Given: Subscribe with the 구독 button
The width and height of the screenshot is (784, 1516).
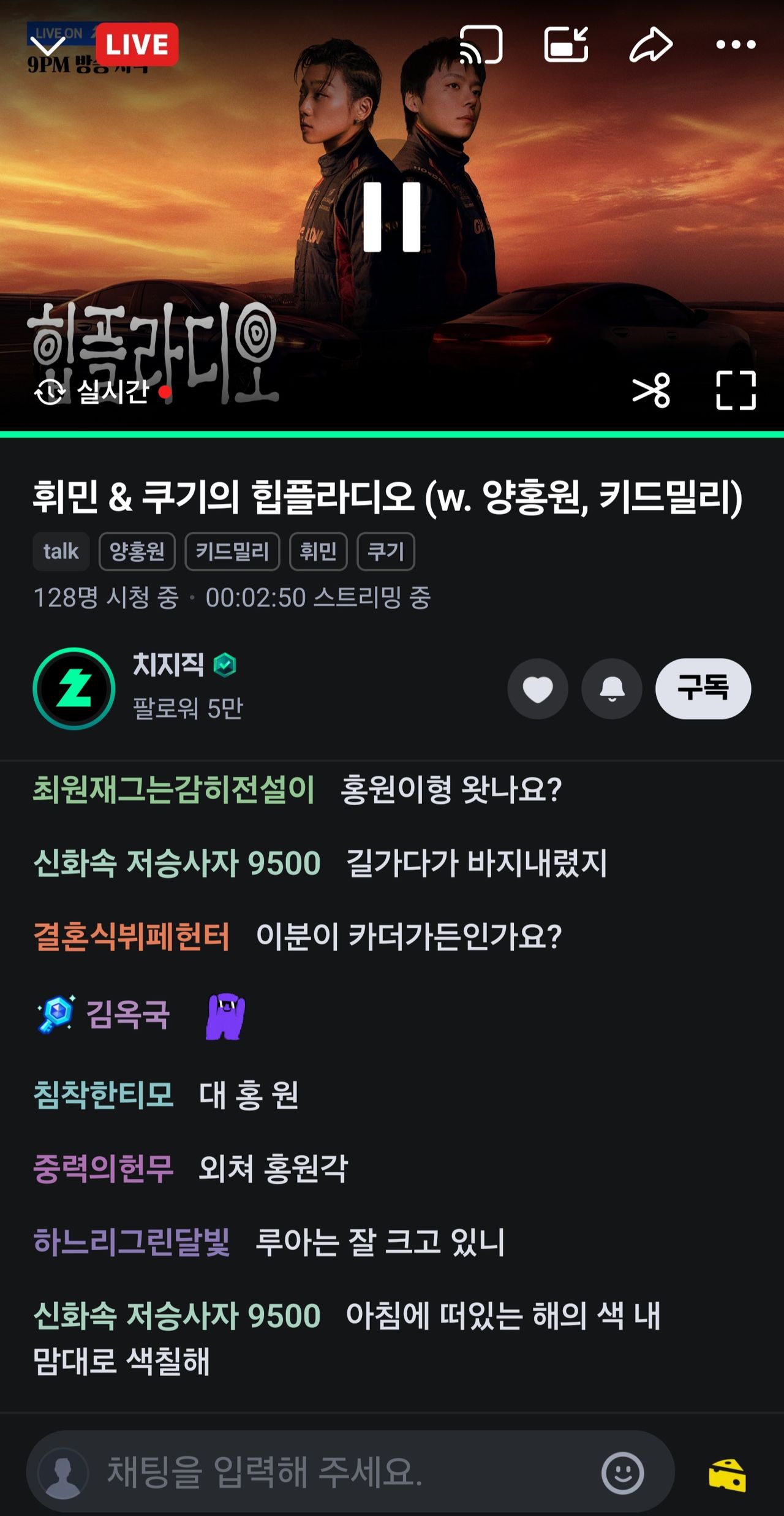Looking at the screenshot, I should pos(703,689).
